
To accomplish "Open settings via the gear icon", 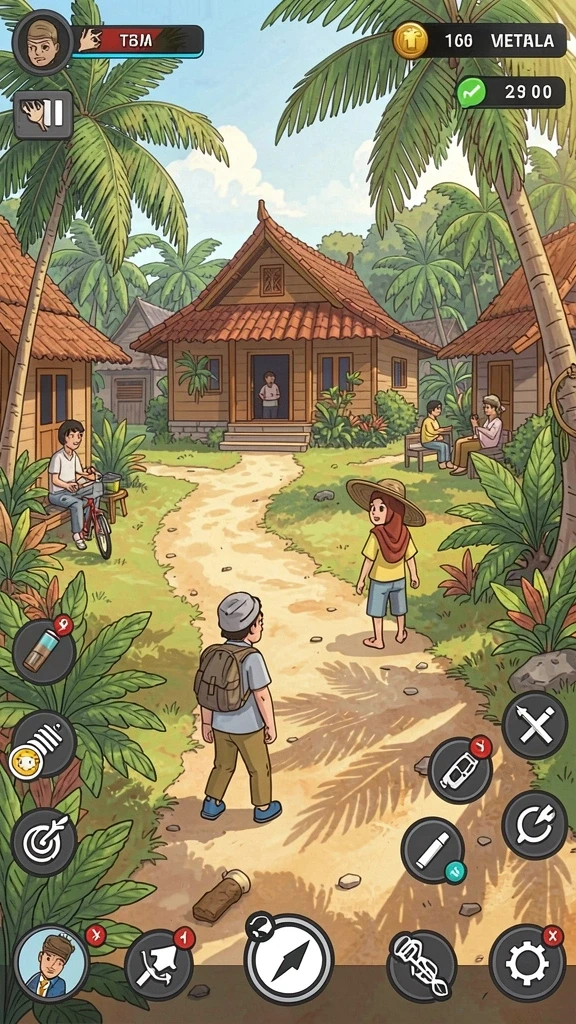I will pos(527,963).
